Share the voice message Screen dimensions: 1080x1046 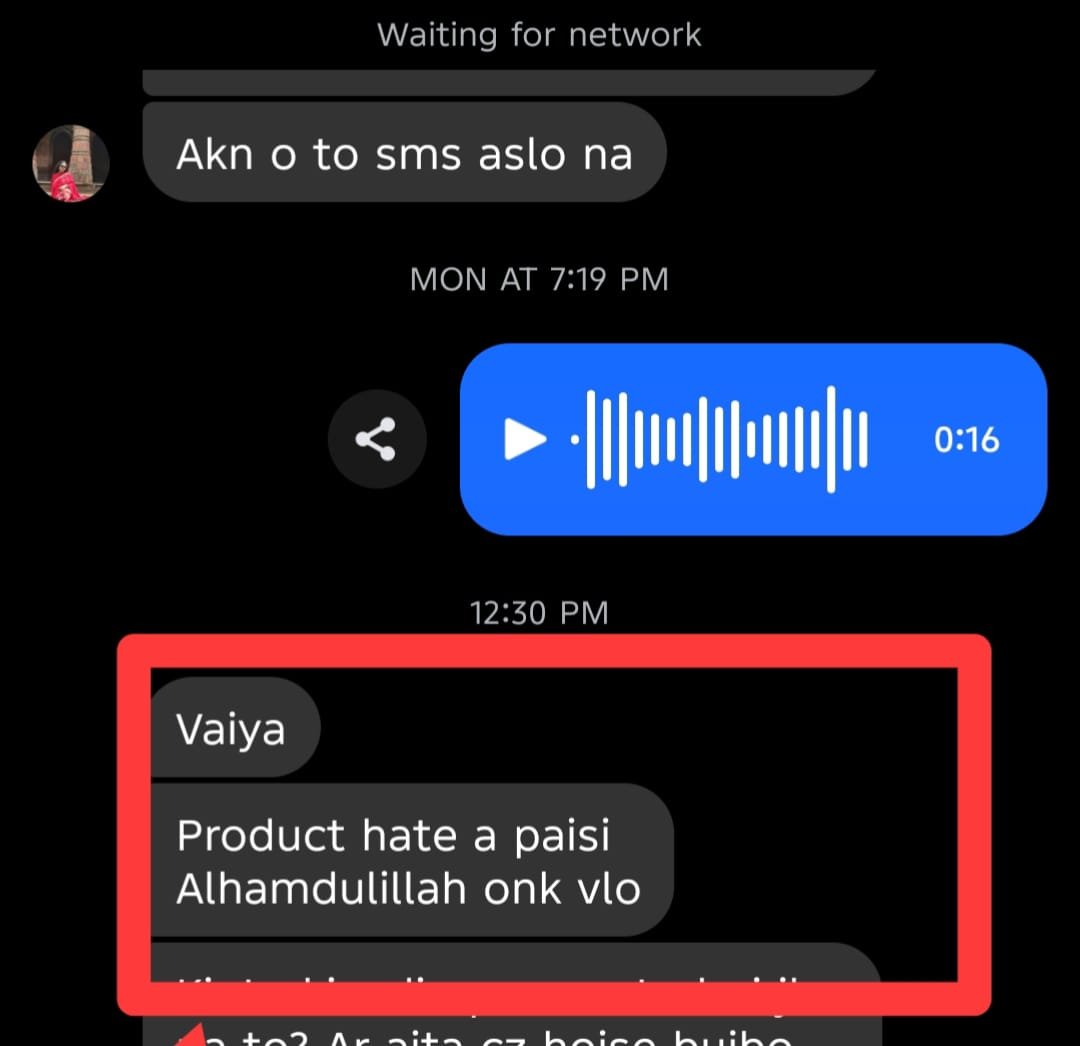(377, 440)
